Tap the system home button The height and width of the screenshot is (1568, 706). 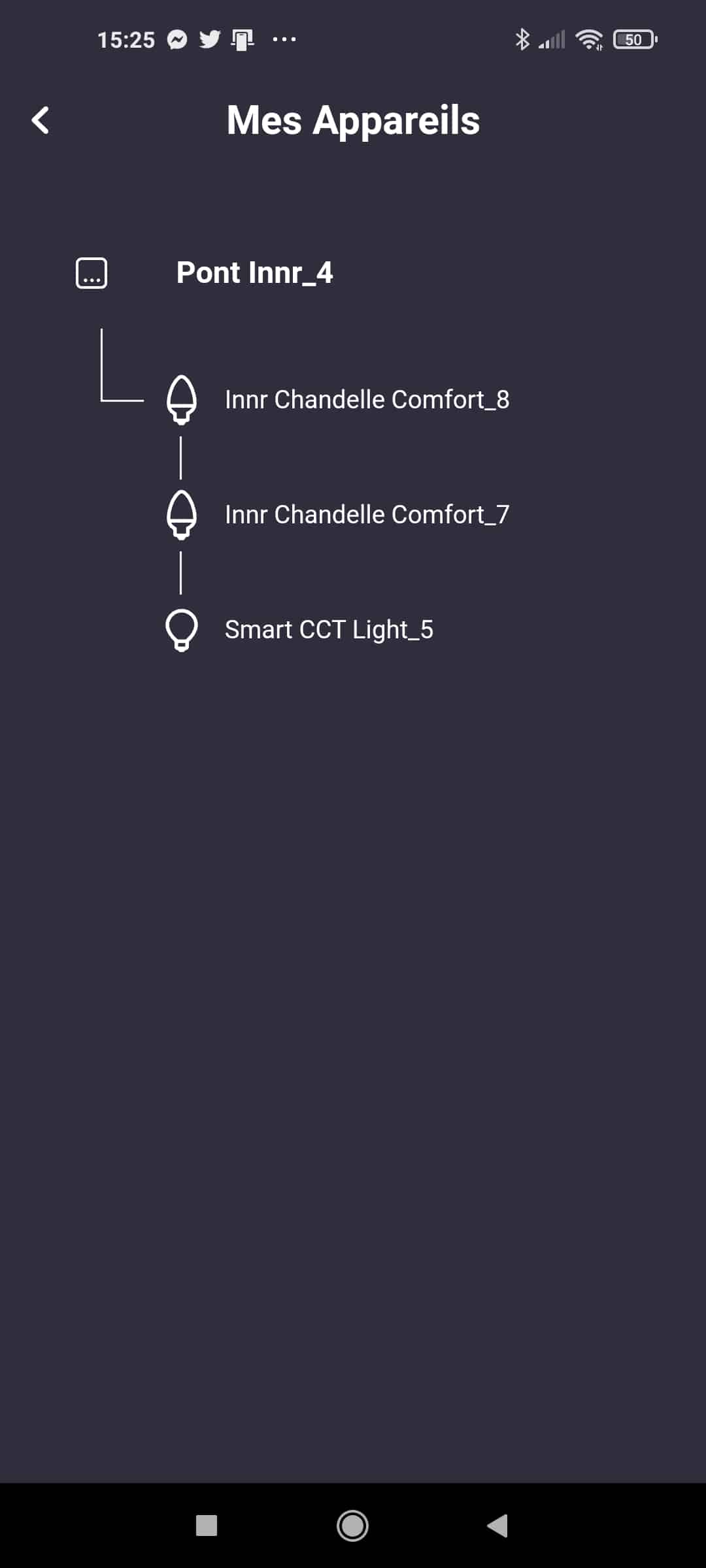click(x=352, y=1526)
